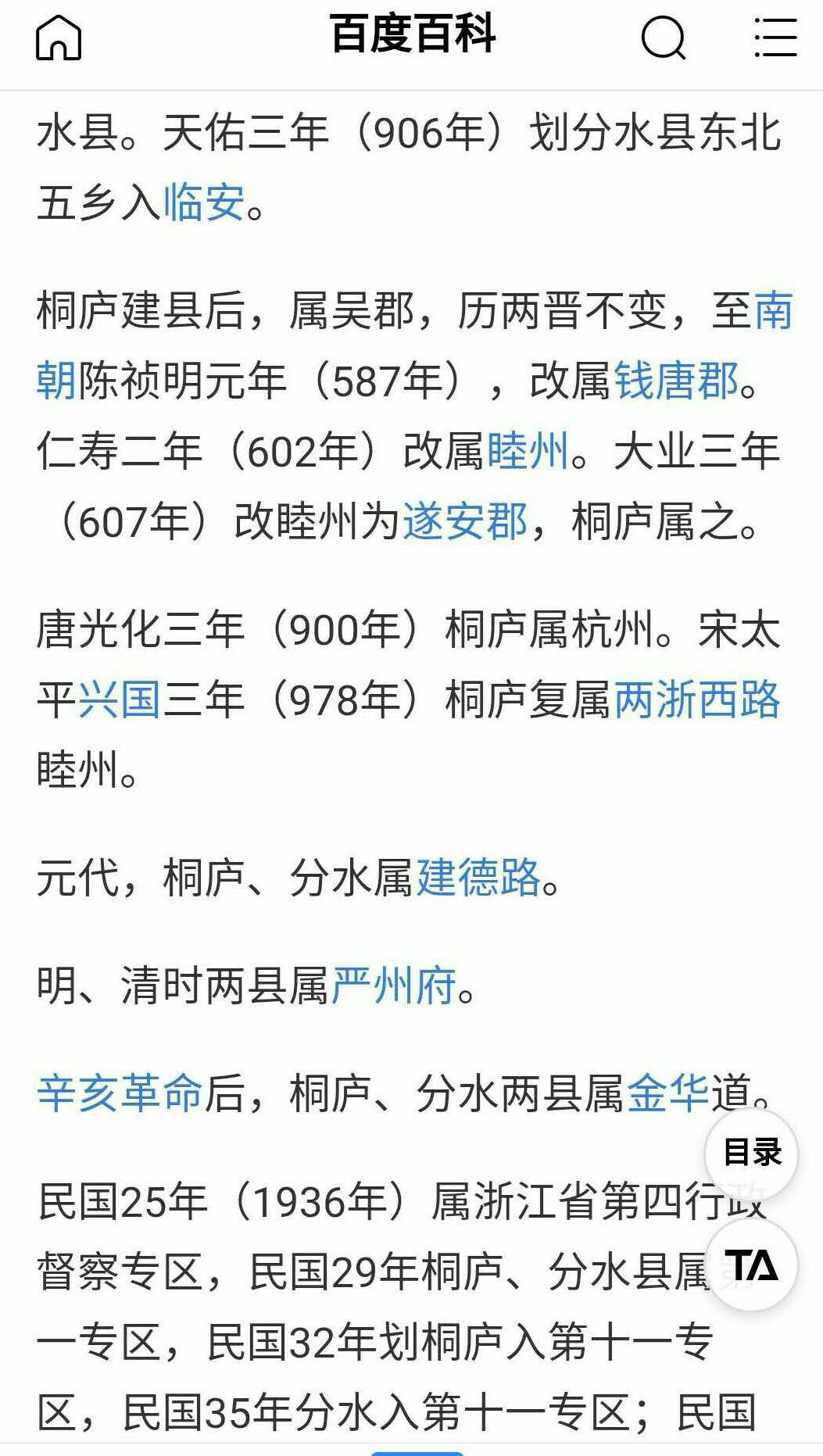
Task: Tap the 辛亥革命 link
Action: coord(120,1093)
